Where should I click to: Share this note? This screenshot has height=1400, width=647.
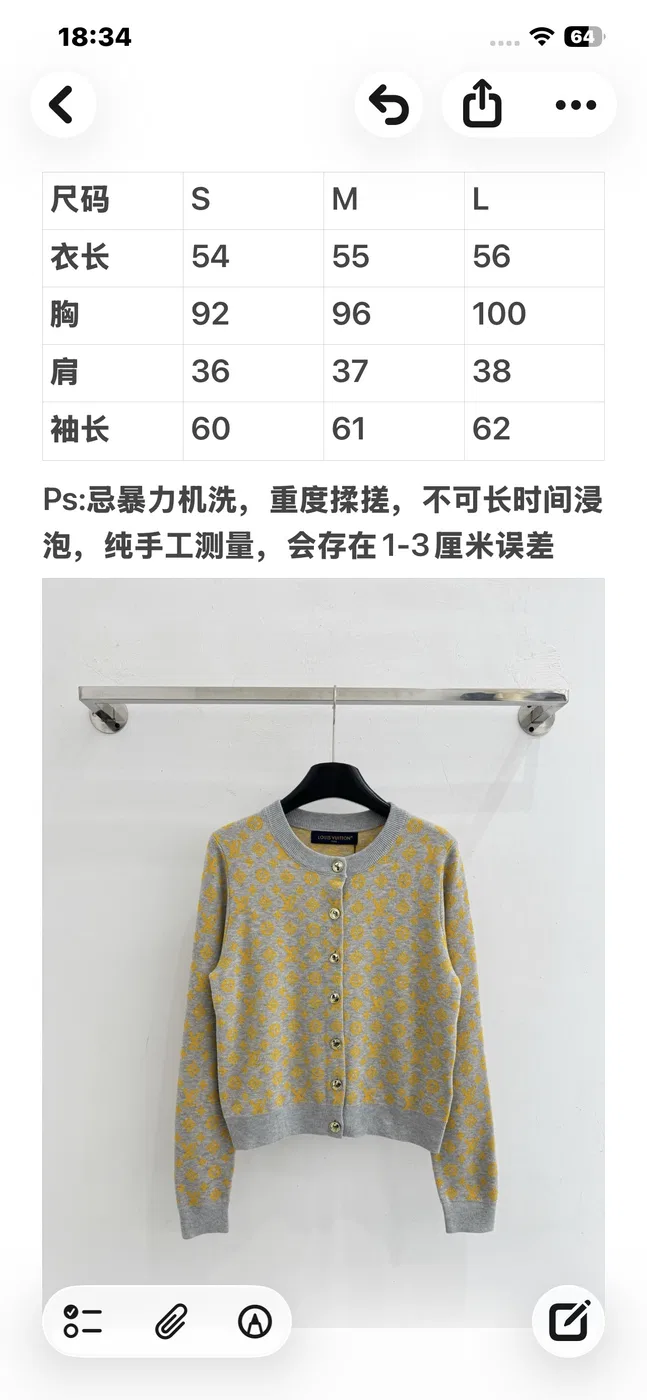click(x=482, y=104)
